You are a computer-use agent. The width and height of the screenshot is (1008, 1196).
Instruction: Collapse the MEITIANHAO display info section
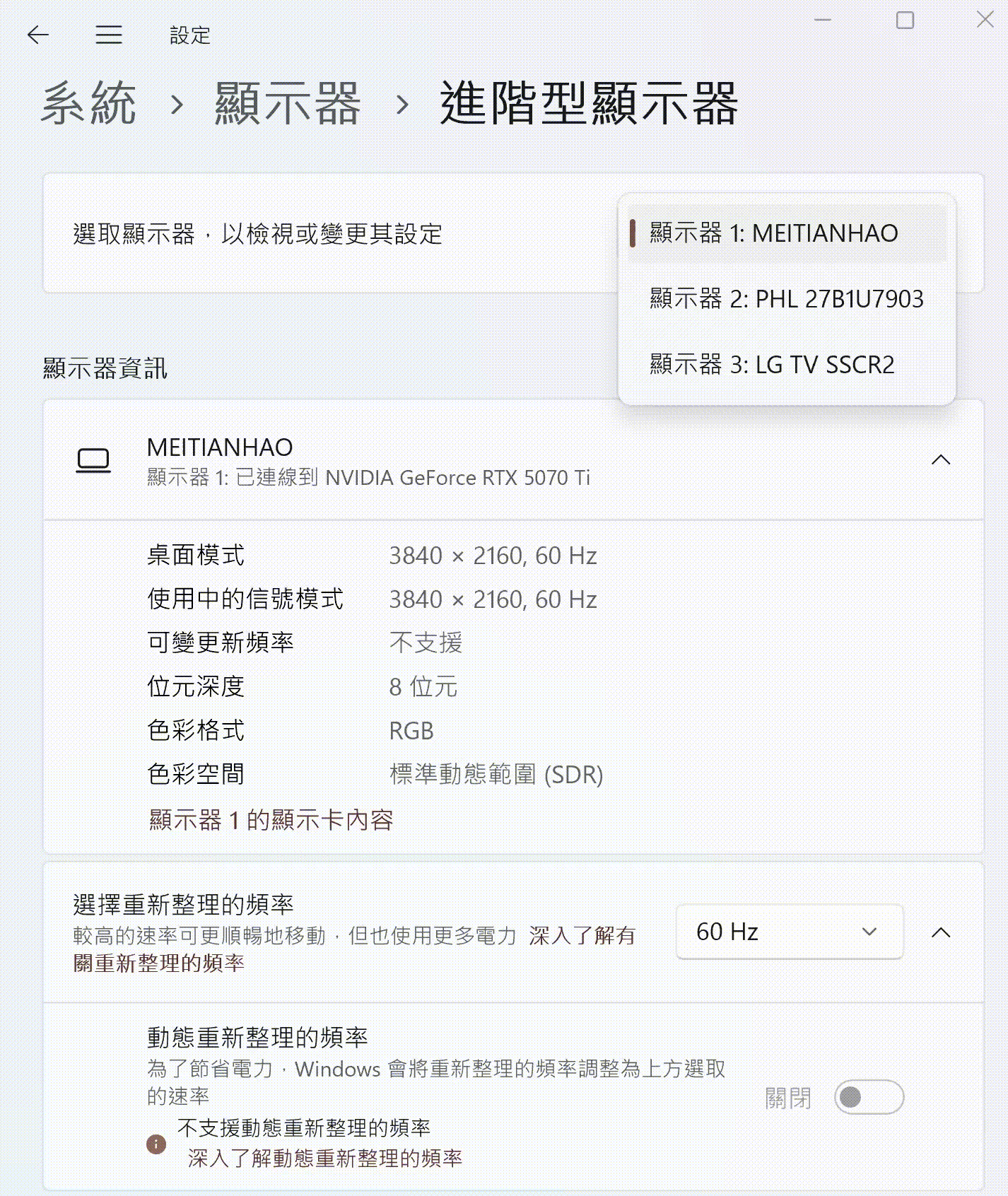(940, 460)
